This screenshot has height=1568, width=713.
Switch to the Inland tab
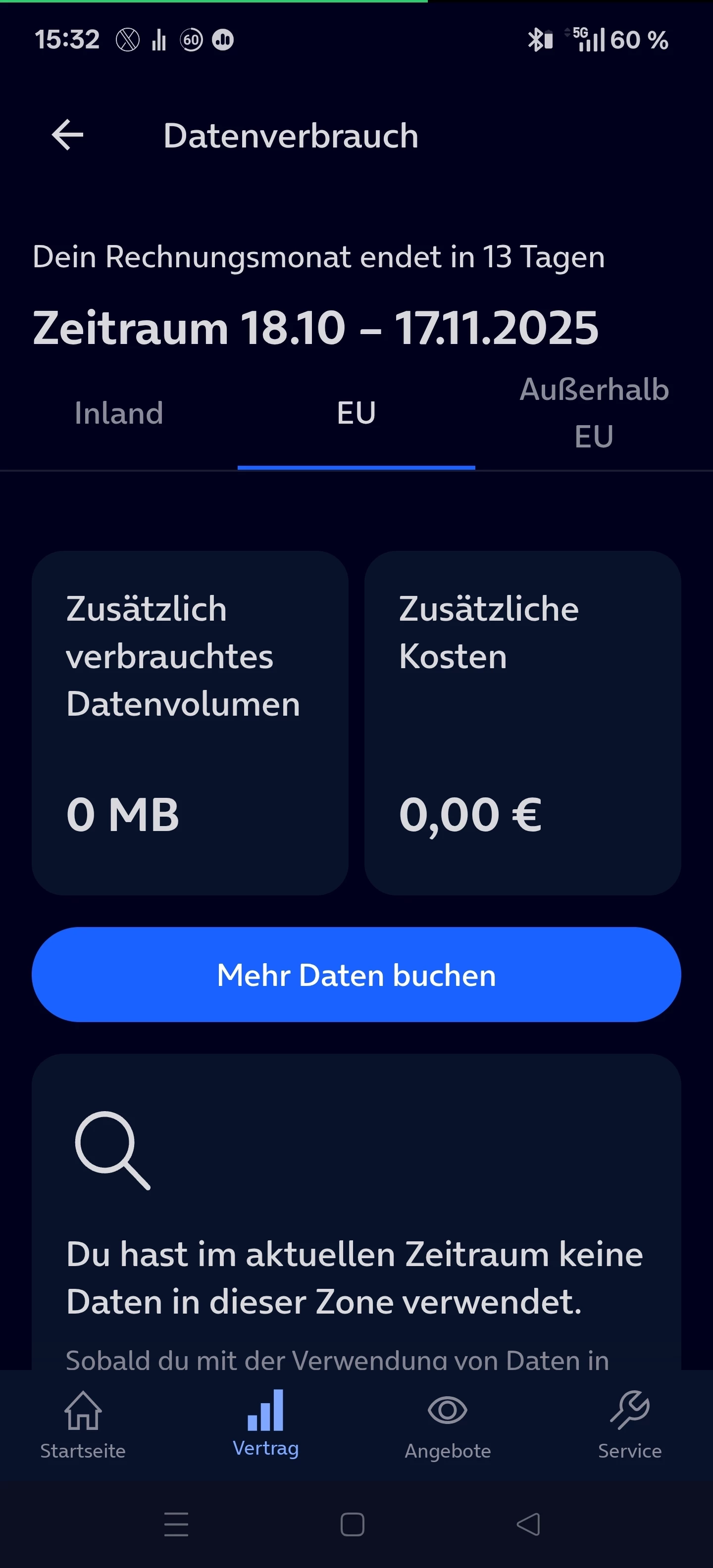pyautogui.click(x=119, y=413)
